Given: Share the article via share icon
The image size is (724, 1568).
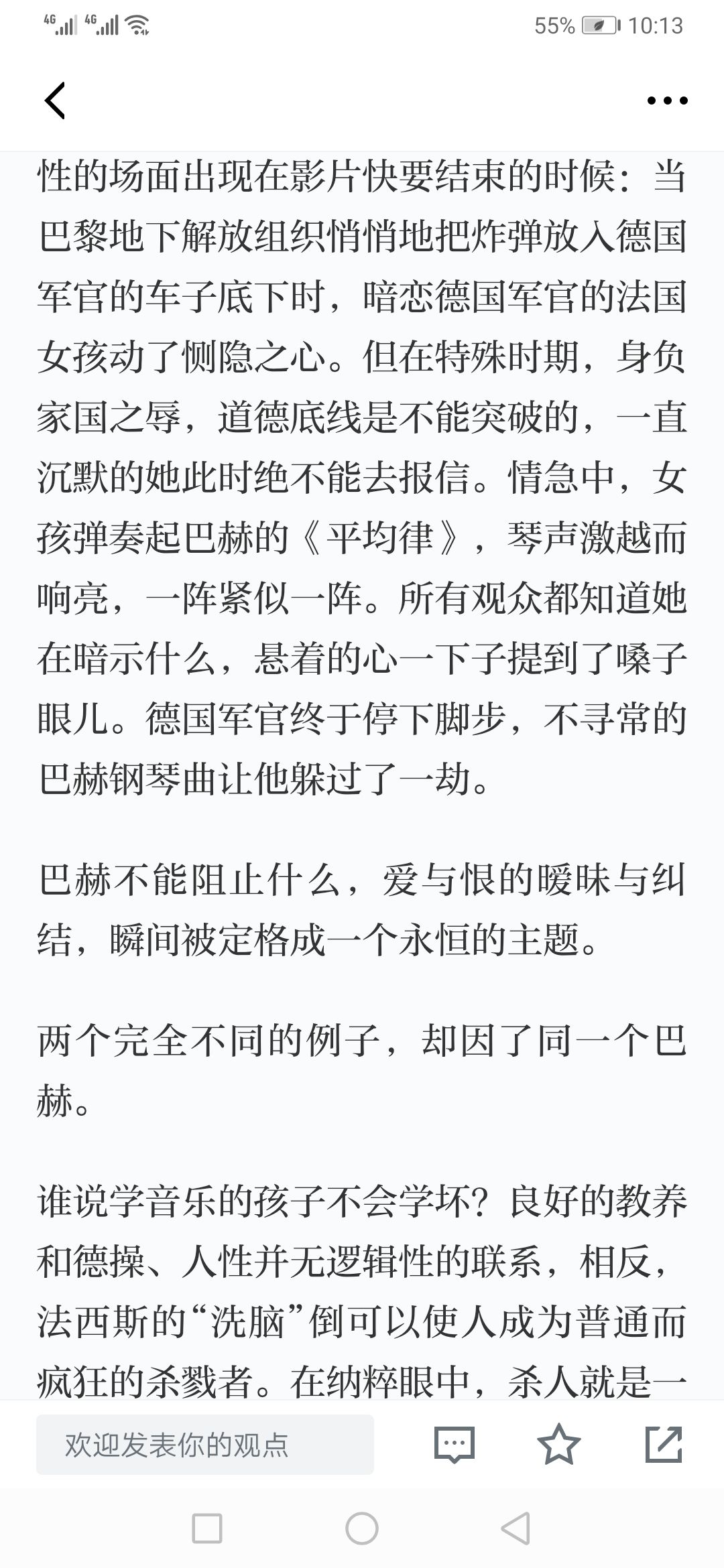Looking at the screenshot, I should click(x=664, y=1443).
